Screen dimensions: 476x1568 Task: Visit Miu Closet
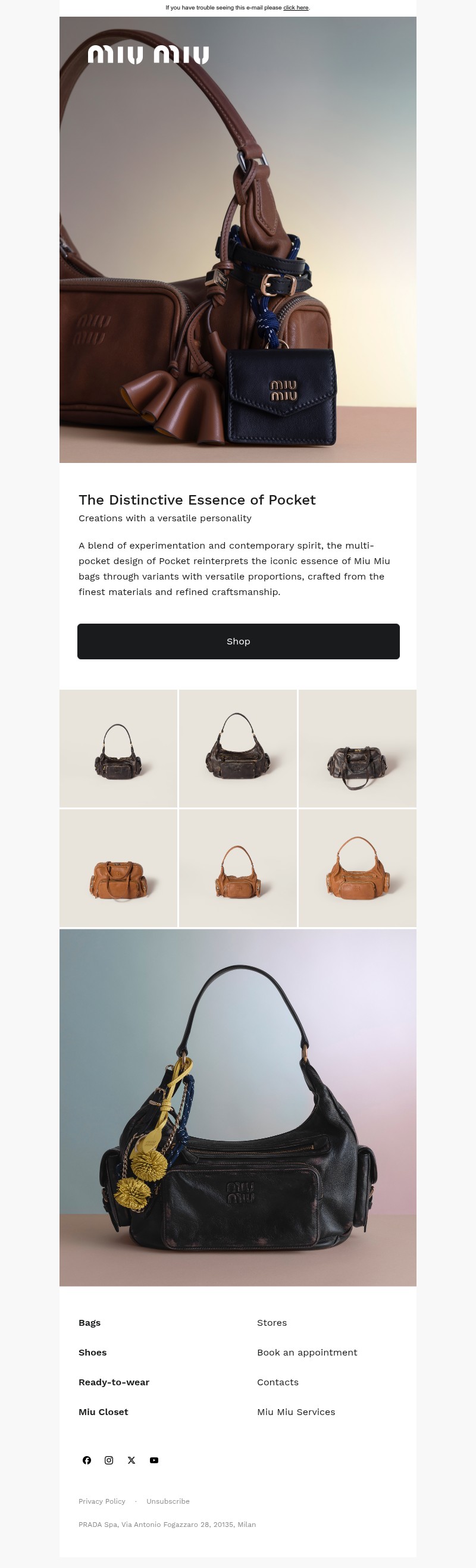coord(104,1412)
